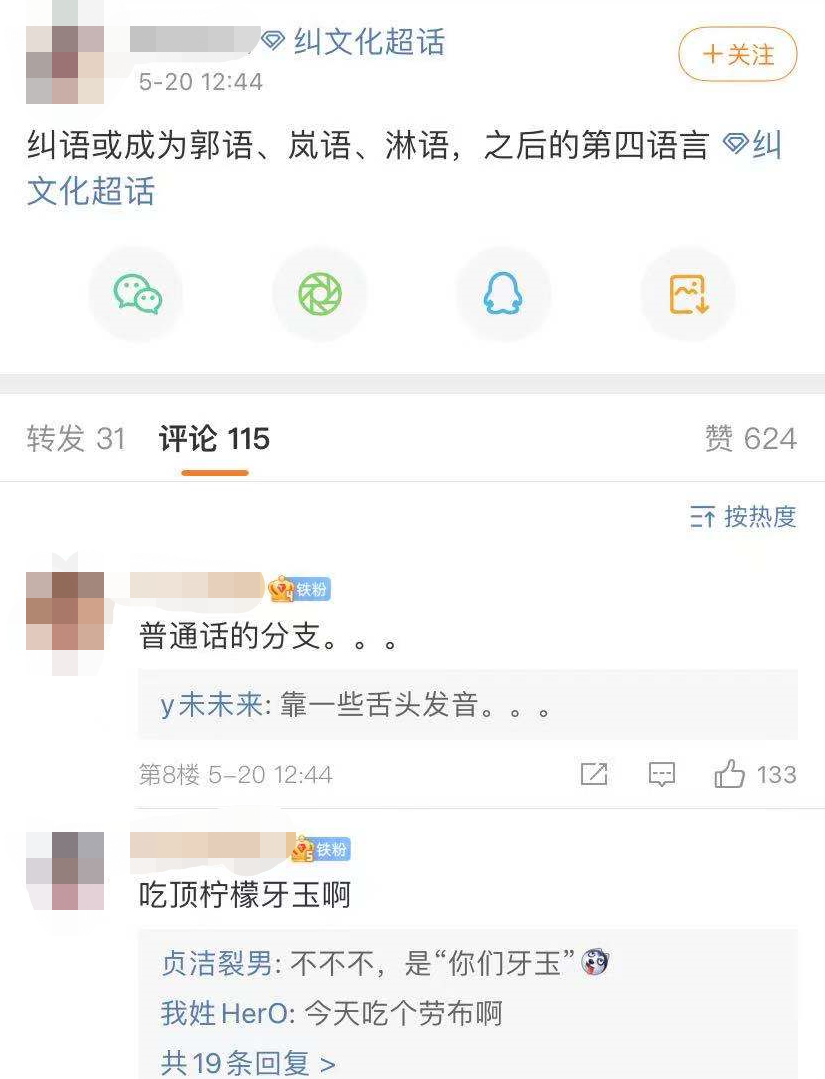The image size is (825, 1079).
Task: Open y未未来's profile from reply
Action: pyautogui.click(x=210, y=706)
